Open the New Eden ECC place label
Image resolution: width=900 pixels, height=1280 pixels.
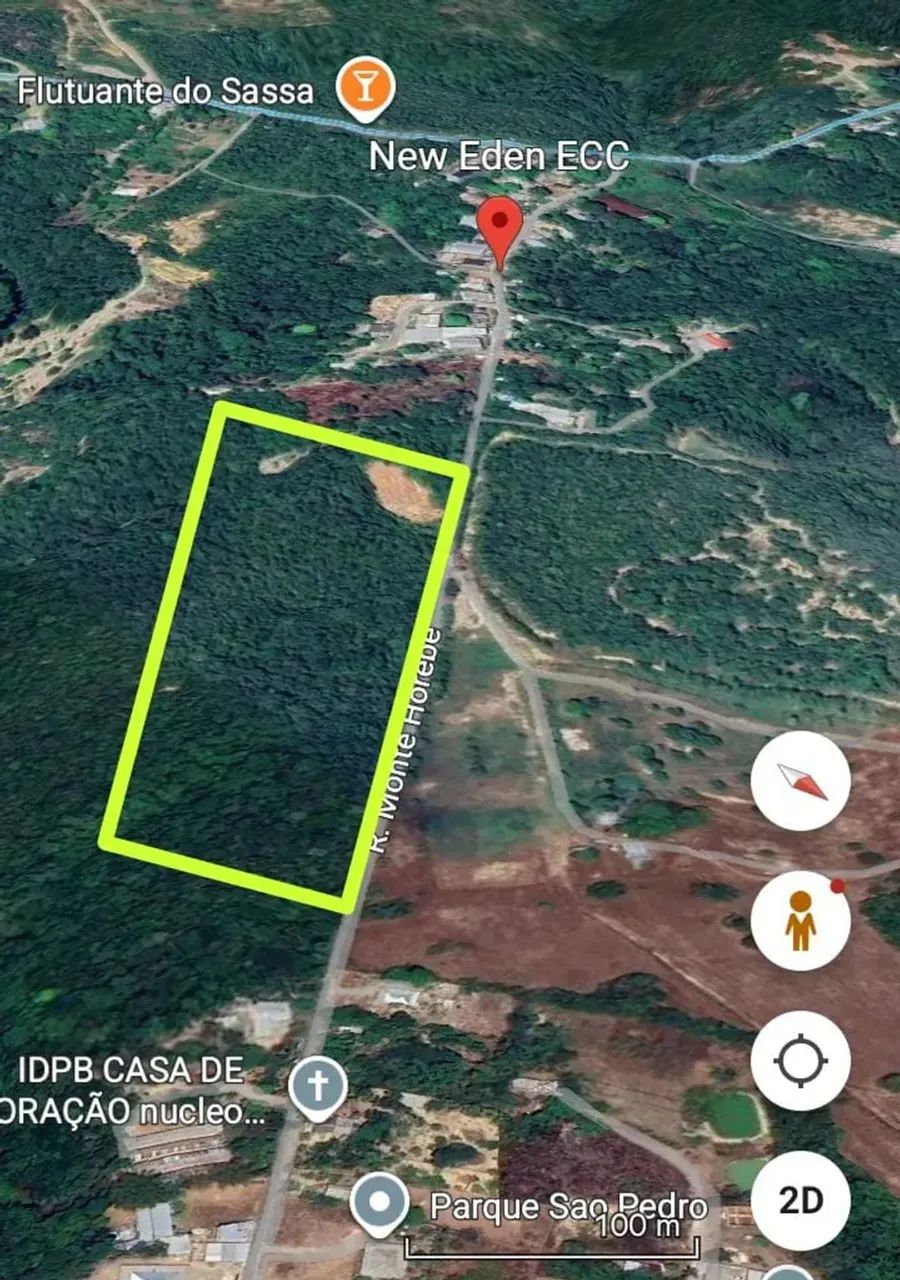(x=500, y=156)
